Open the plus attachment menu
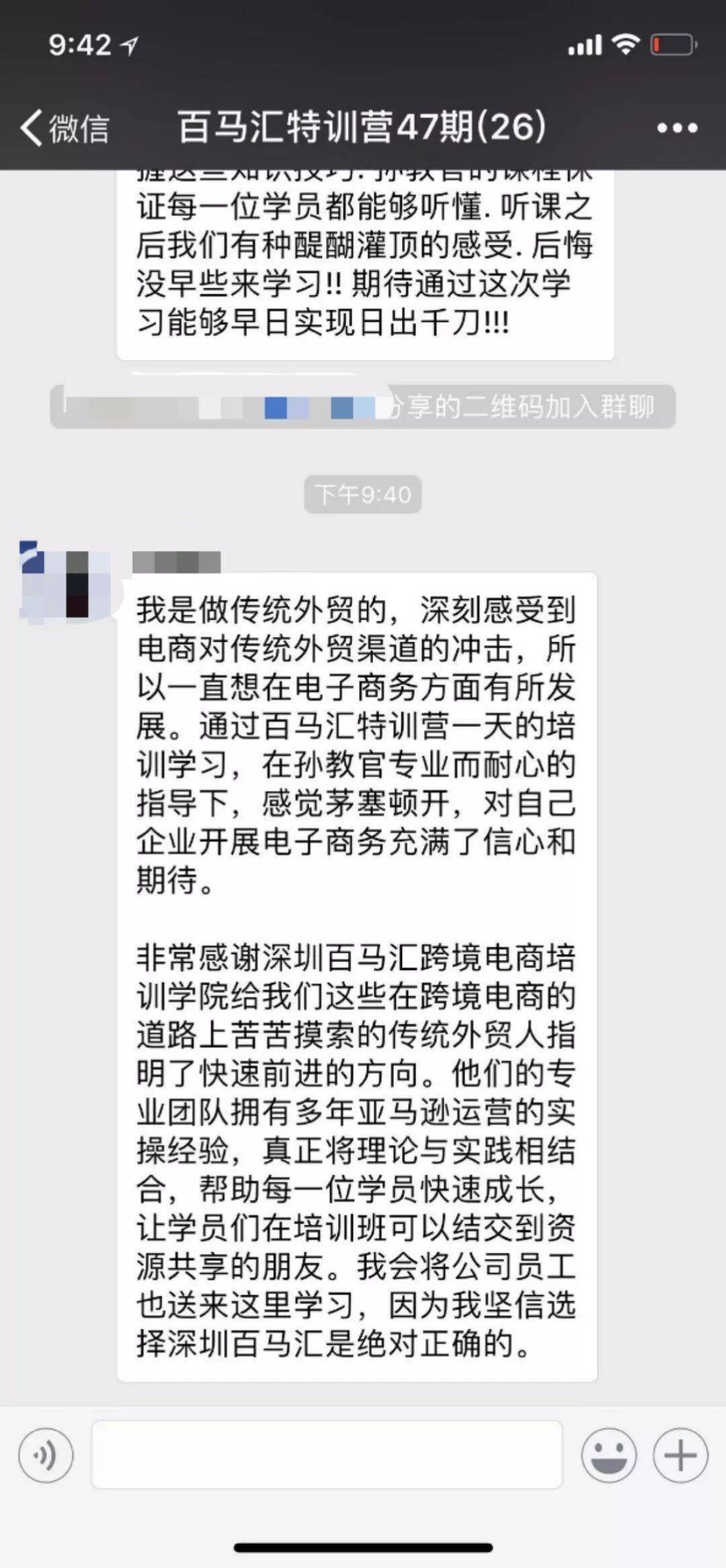The height and width of the screenshot is (1568, 726). point(680,1454)
